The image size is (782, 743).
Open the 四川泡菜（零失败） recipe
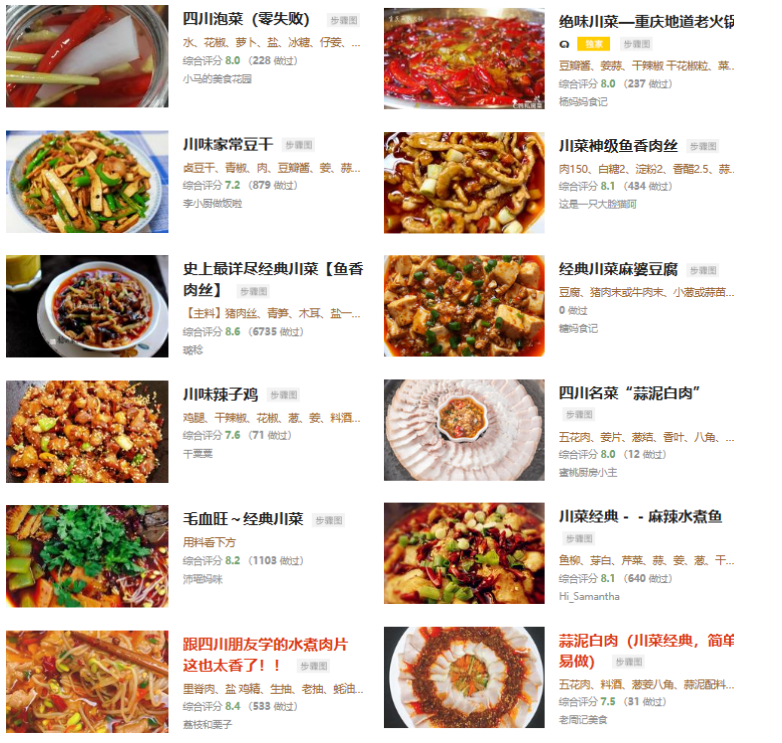pos(246,19)
